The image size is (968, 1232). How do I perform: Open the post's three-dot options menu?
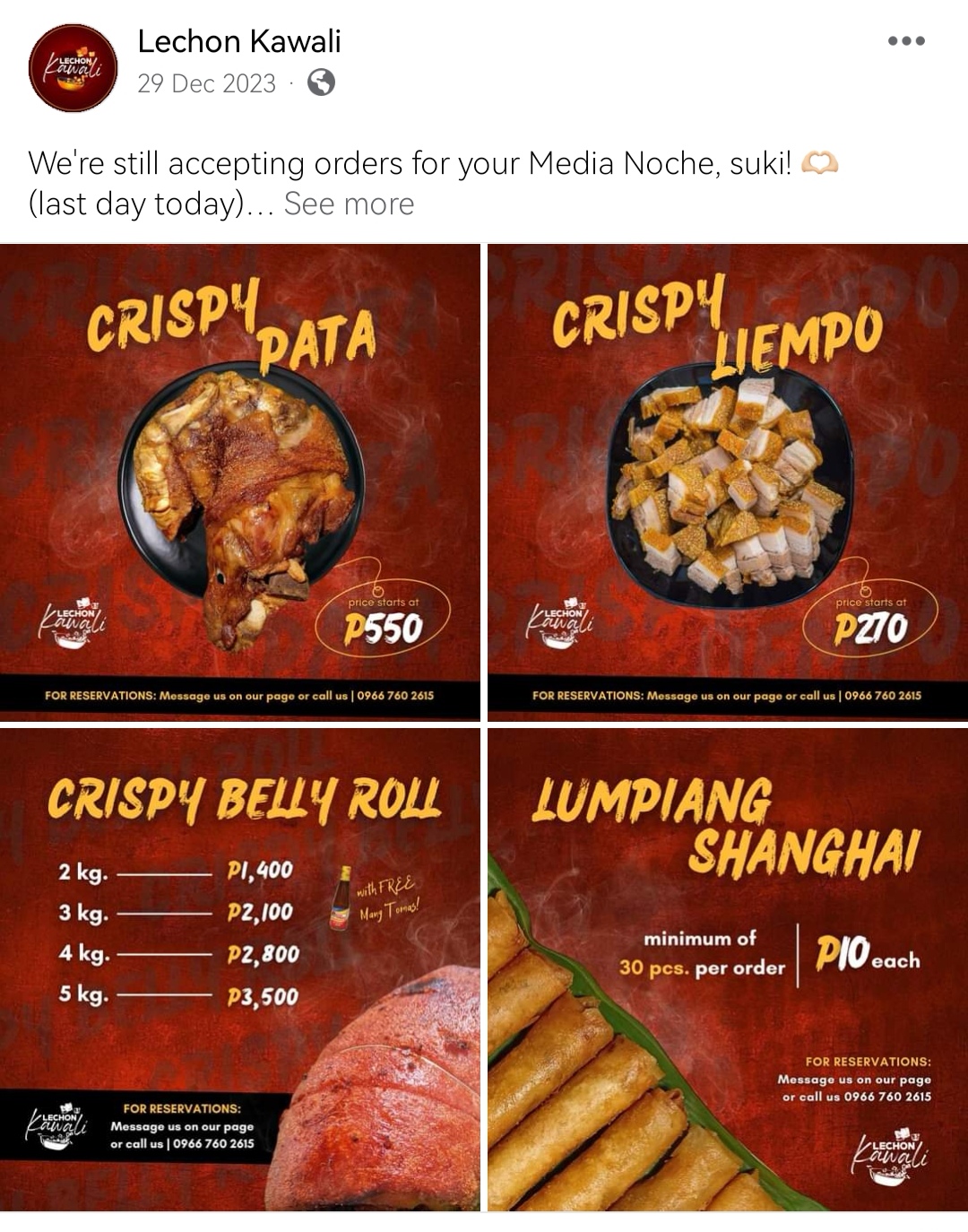(x=905, y=41)
